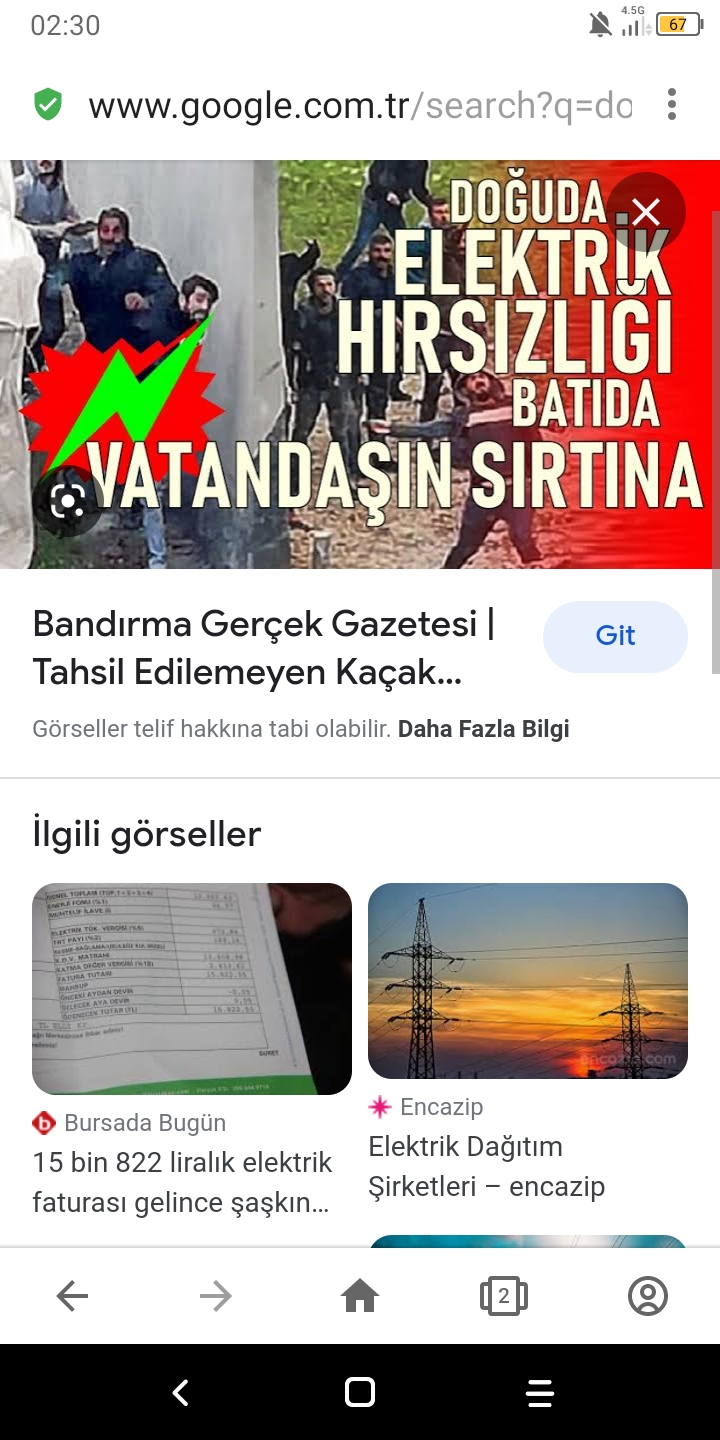Tap the system back button
The width and height of the screenshot is (720, 1440).
coord(181,1392)
